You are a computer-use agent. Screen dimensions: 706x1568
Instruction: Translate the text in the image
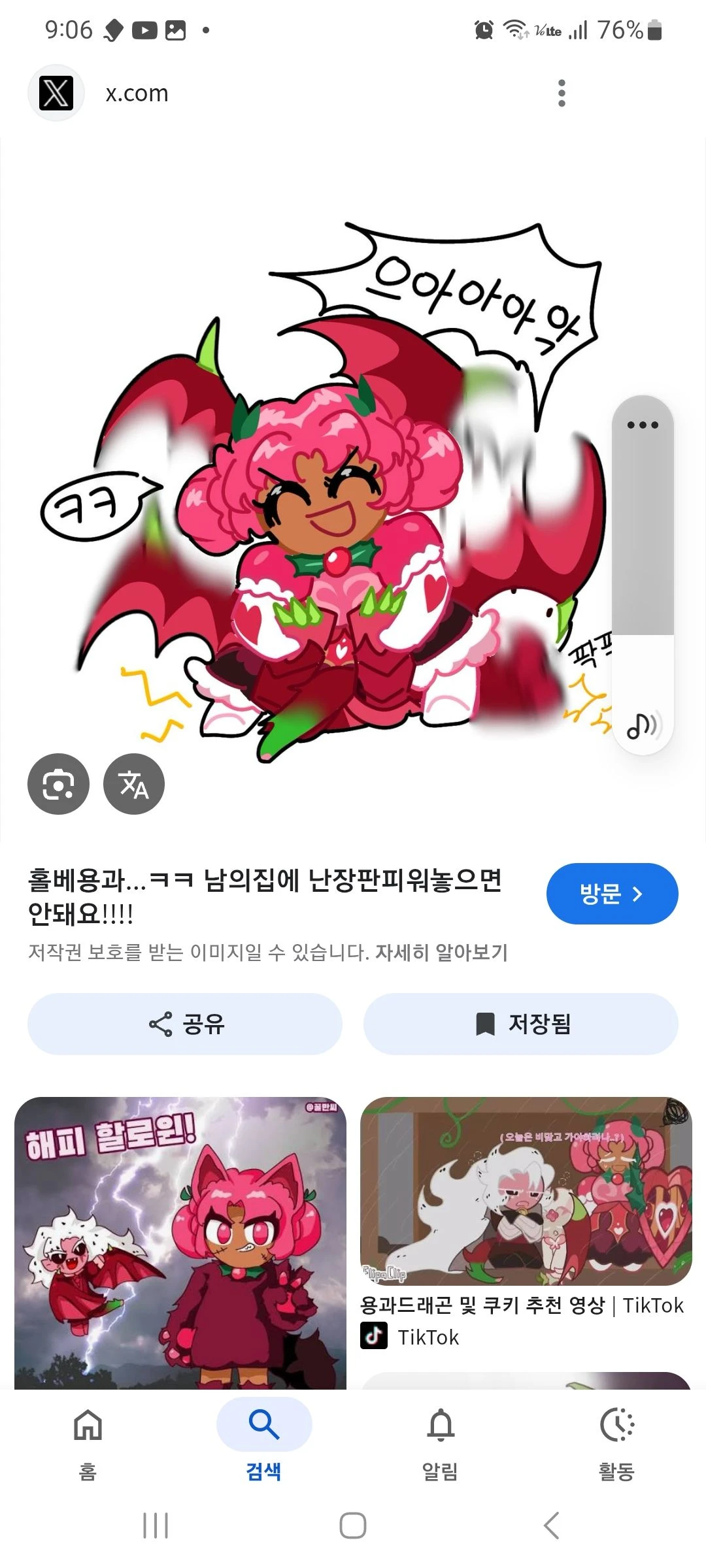tap(134, 784)
